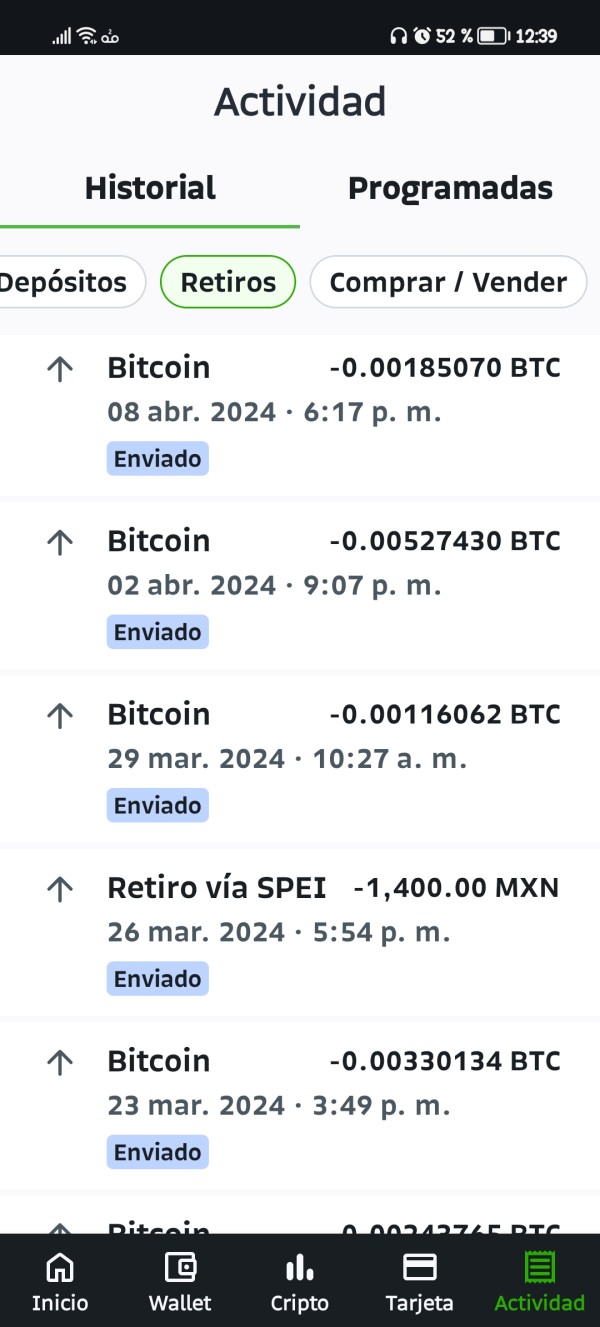The image size is (600, 1327).
Task: Tap the Actividad tab in bottom navigation
Action: (539, 1282)
